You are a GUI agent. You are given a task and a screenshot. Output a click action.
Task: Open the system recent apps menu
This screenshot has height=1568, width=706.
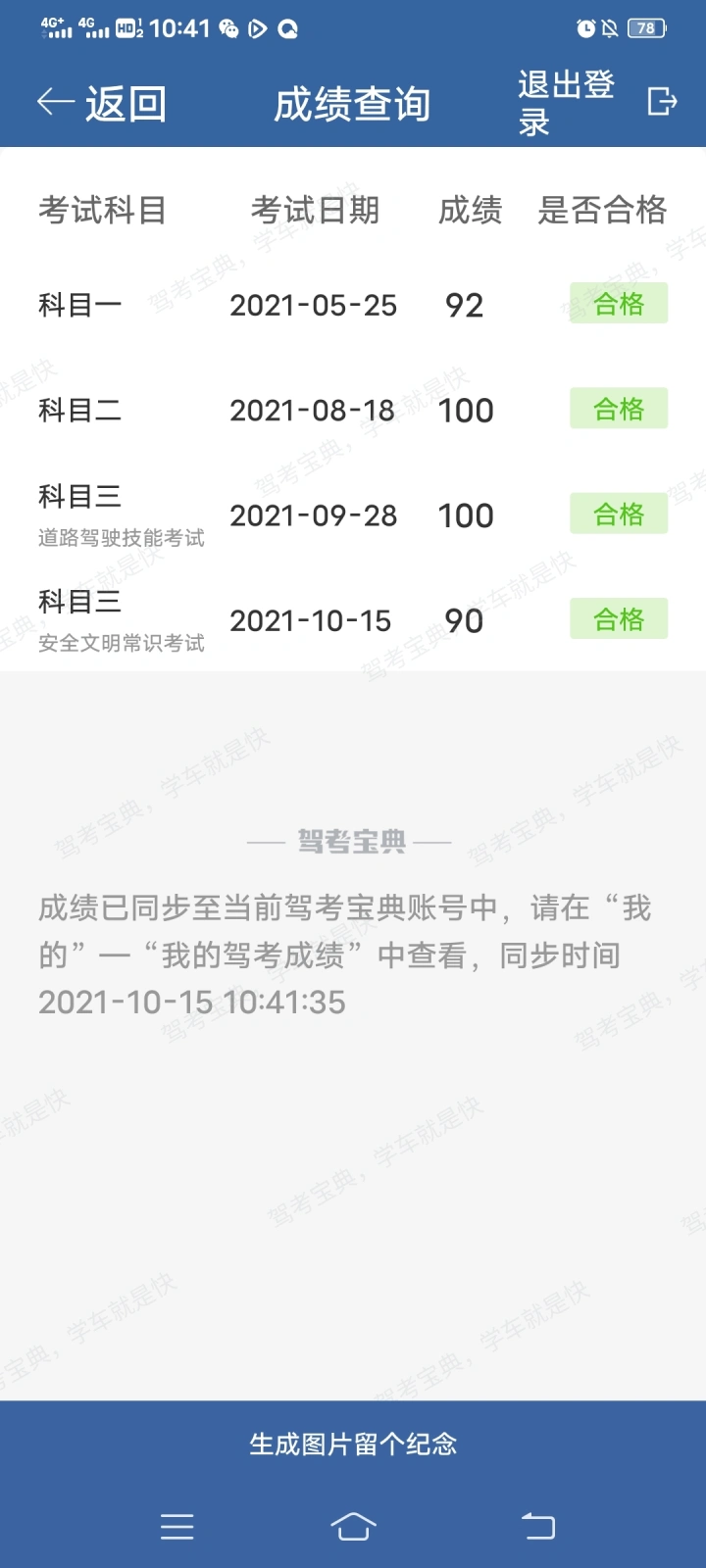click(x=177, y=1526)
